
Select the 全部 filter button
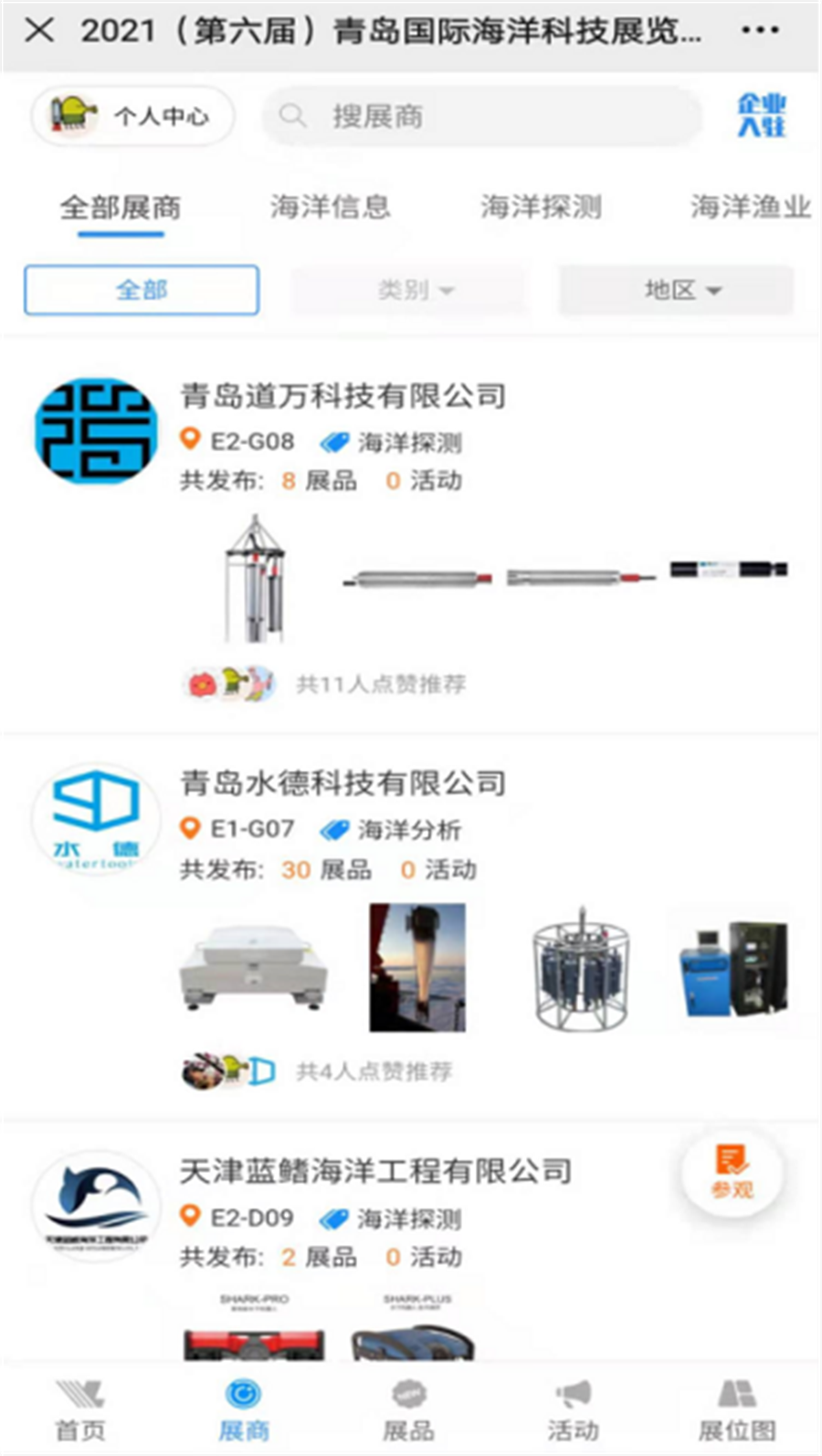[x=142, y=290]
